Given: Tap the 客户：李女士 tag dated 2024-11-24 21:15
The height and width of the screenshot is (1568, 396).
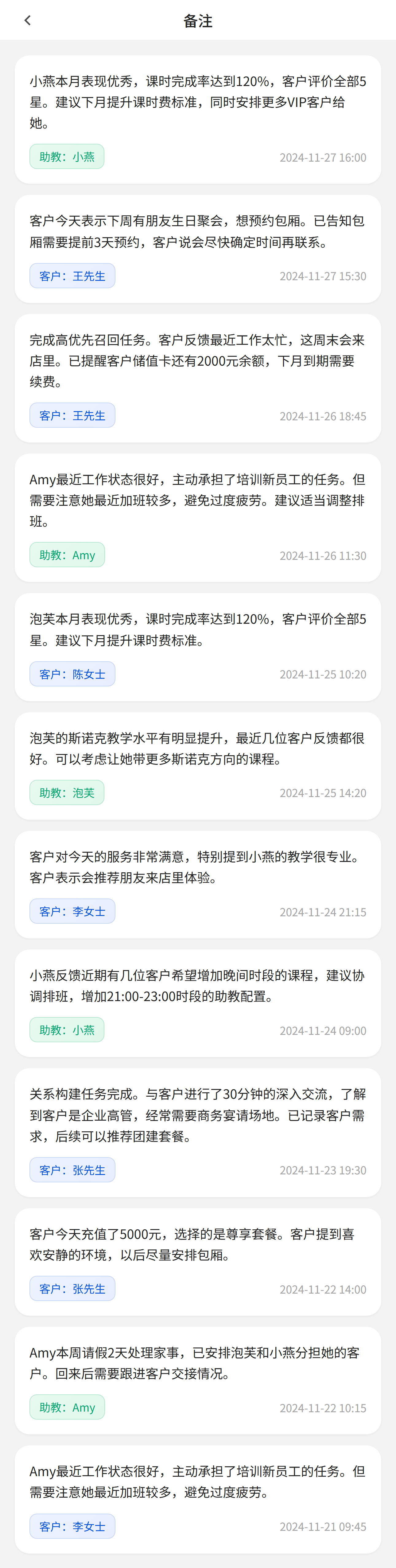Looking at the screenshot, I should tap(72, 911).
